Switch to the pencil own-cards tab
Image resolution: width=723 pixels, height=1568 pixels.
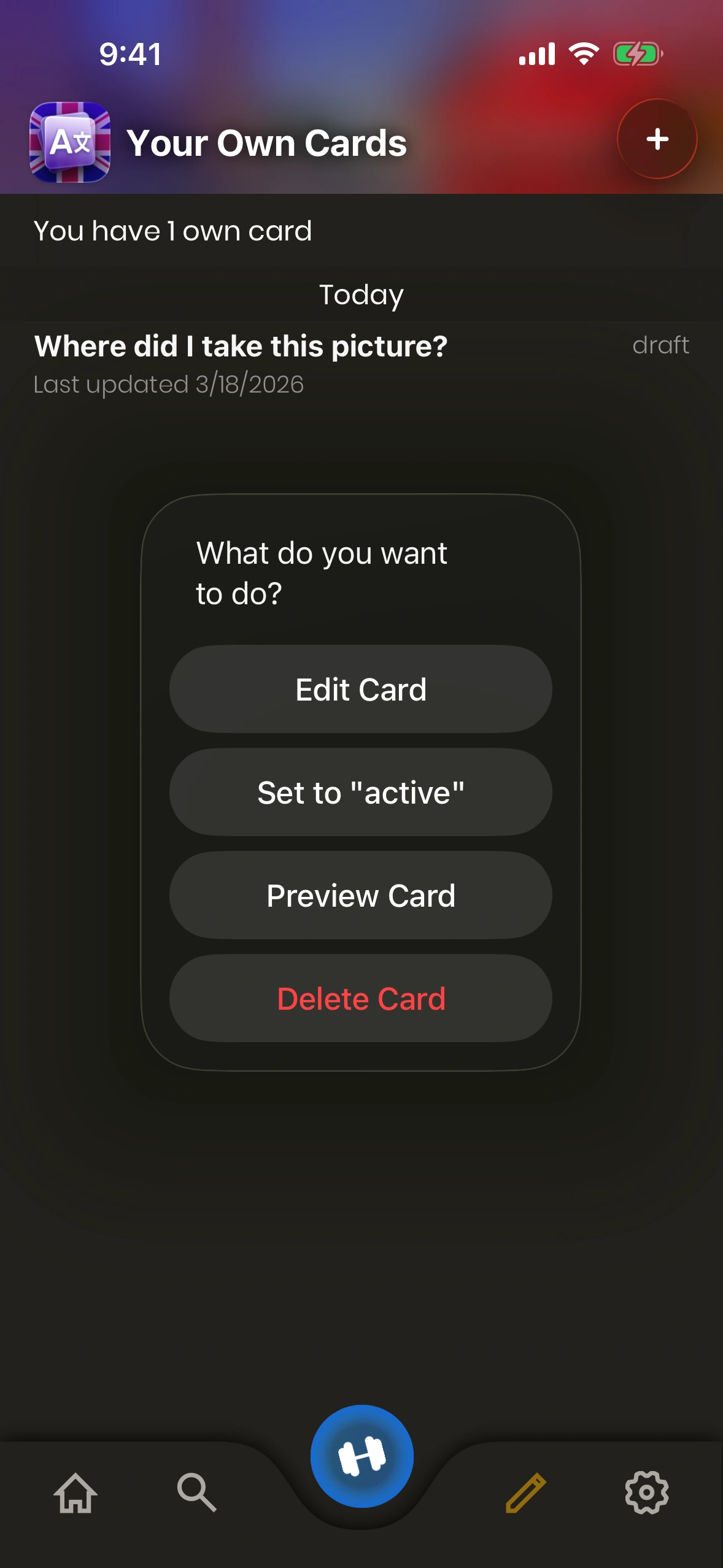[525, 1493]
